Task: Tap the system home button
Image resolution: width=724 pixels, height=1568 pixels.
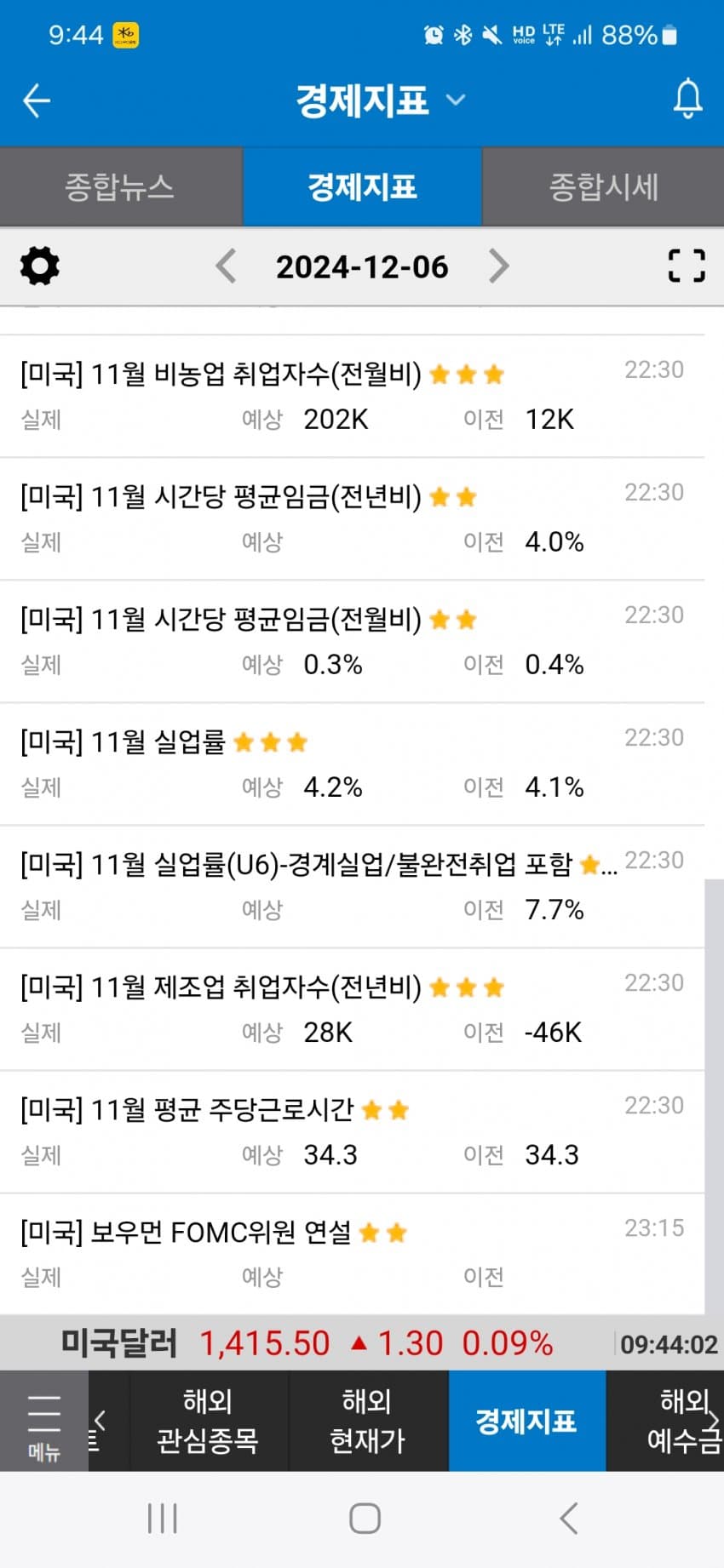Action: [365, 1518]
